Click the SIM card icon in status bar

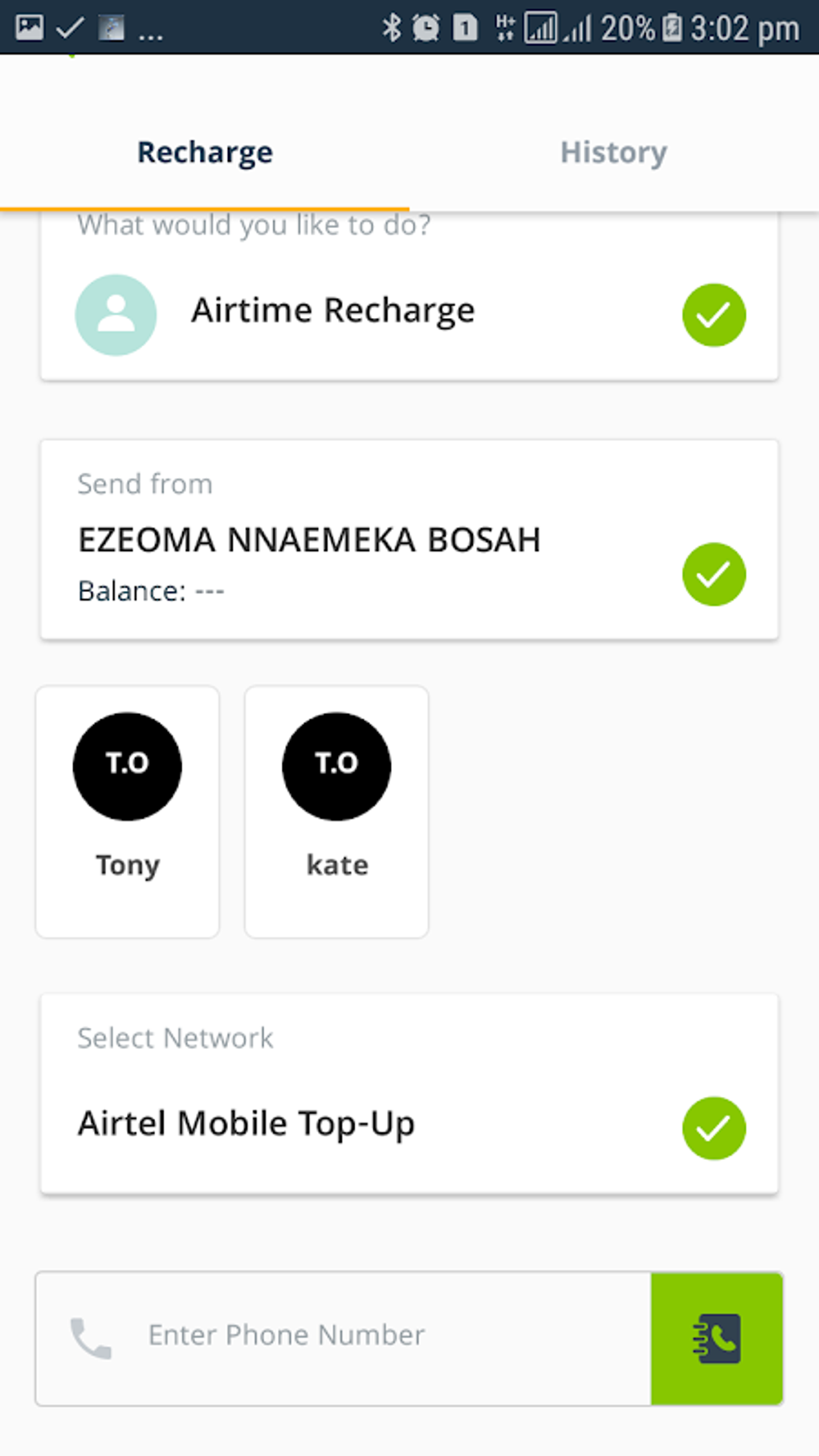(463, 27)
